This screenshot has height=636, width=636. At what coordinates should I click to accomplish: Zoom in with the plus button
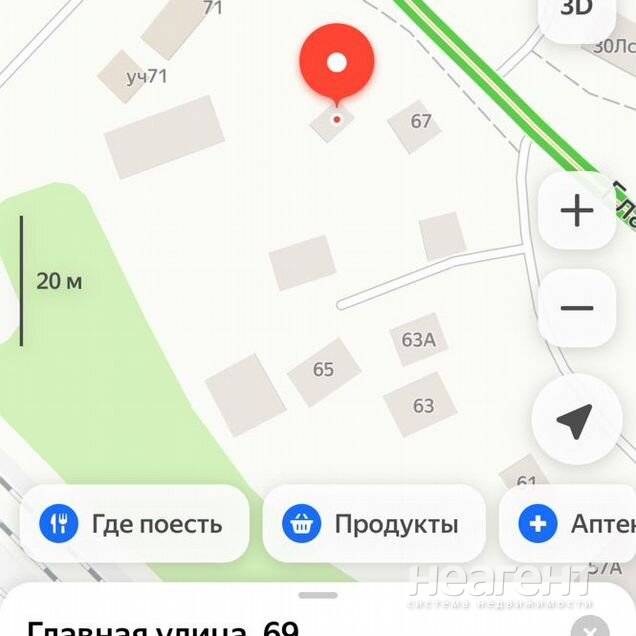[x=577, y=211]
